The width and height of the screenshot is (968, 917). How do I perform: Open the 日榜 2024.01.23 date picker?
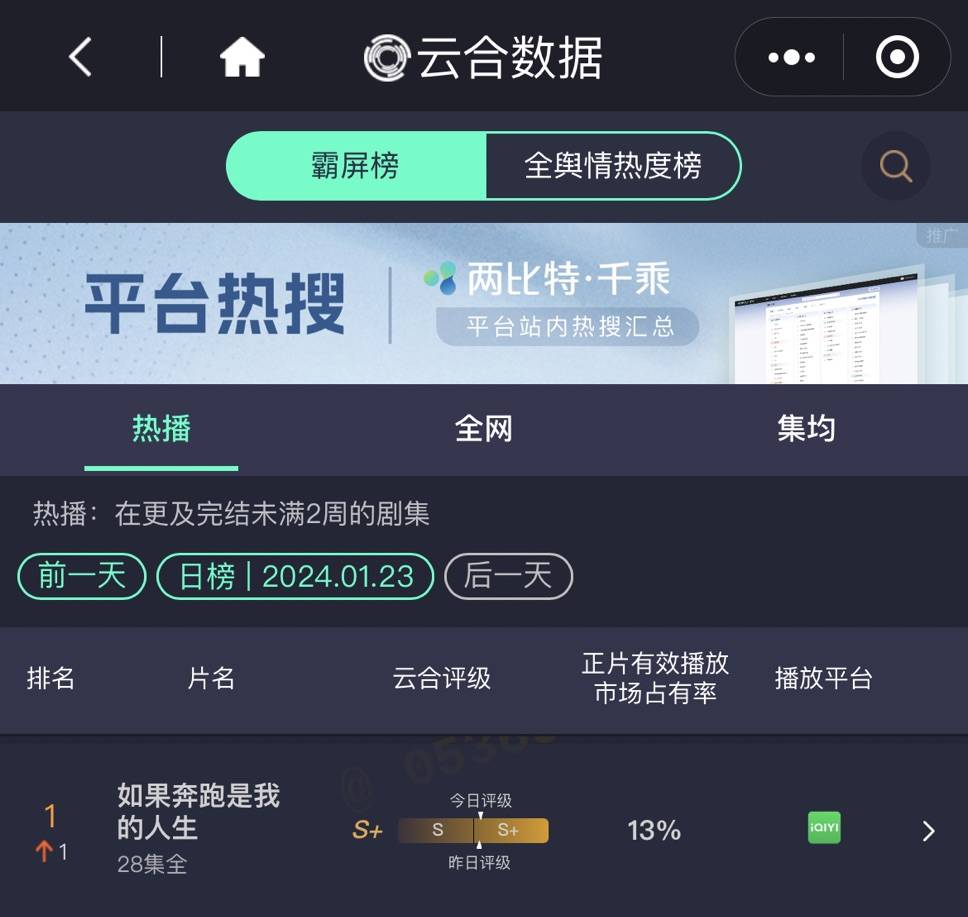click(296, 576)
